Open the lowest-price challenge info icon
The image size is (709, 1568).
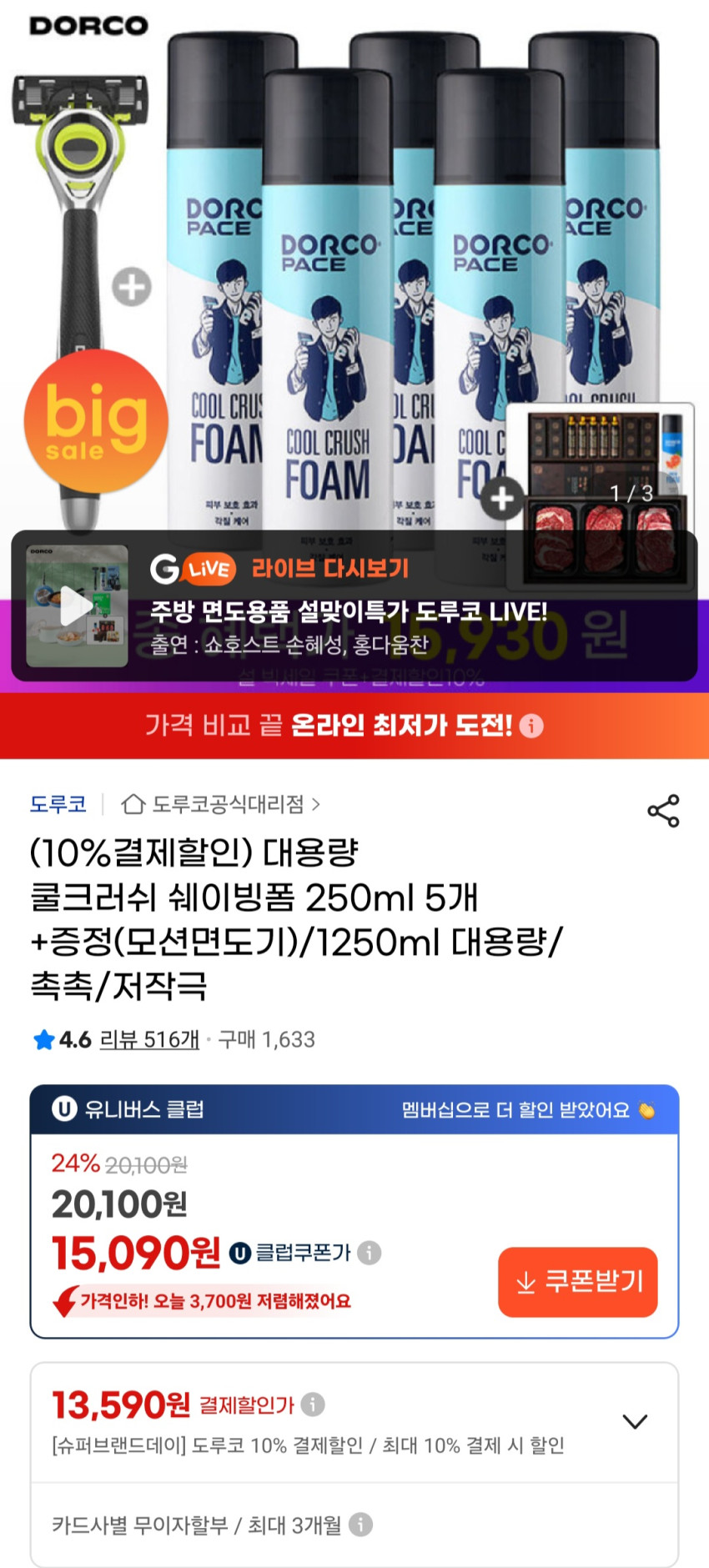click(531, 726)
